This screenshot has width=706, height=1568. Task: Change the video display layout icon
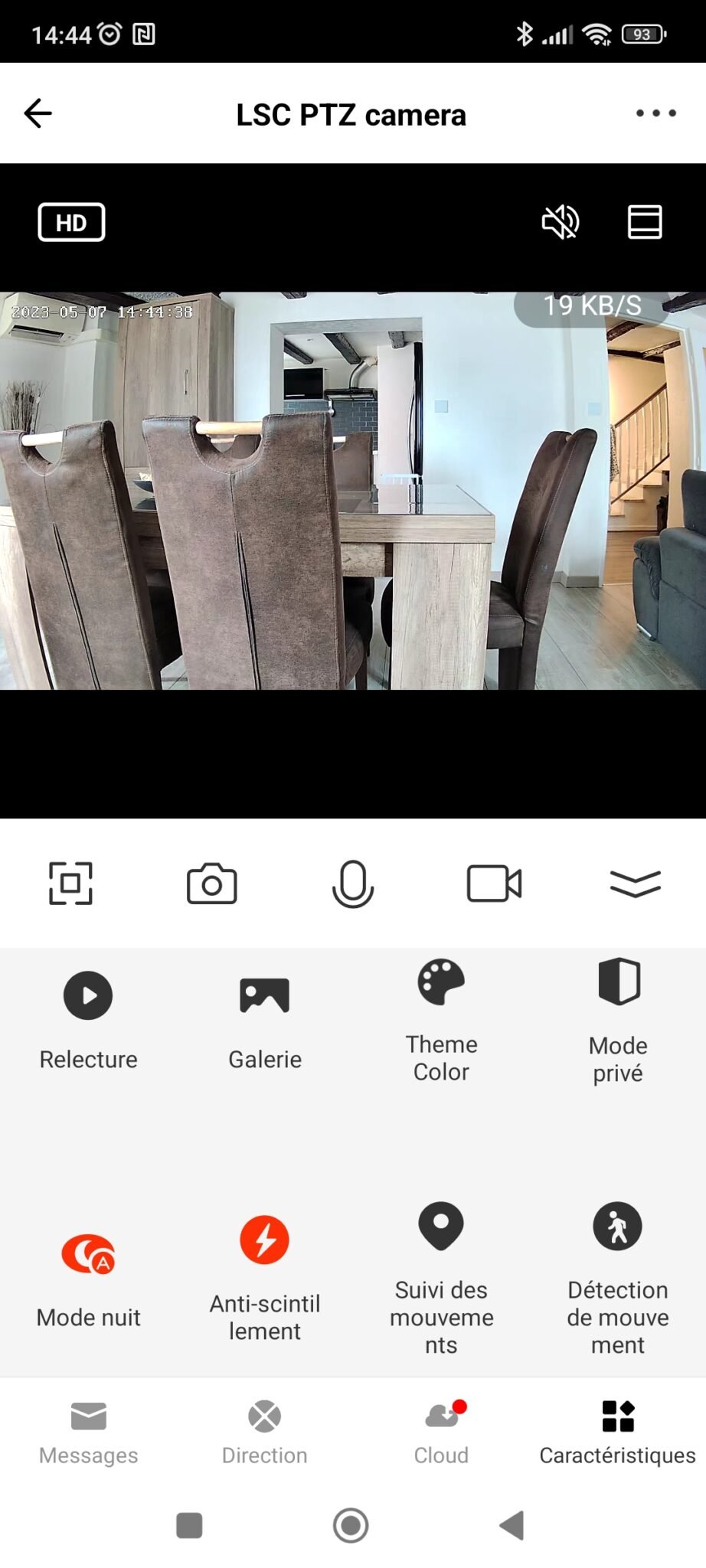pyautogui.click(x=645, y=223)
